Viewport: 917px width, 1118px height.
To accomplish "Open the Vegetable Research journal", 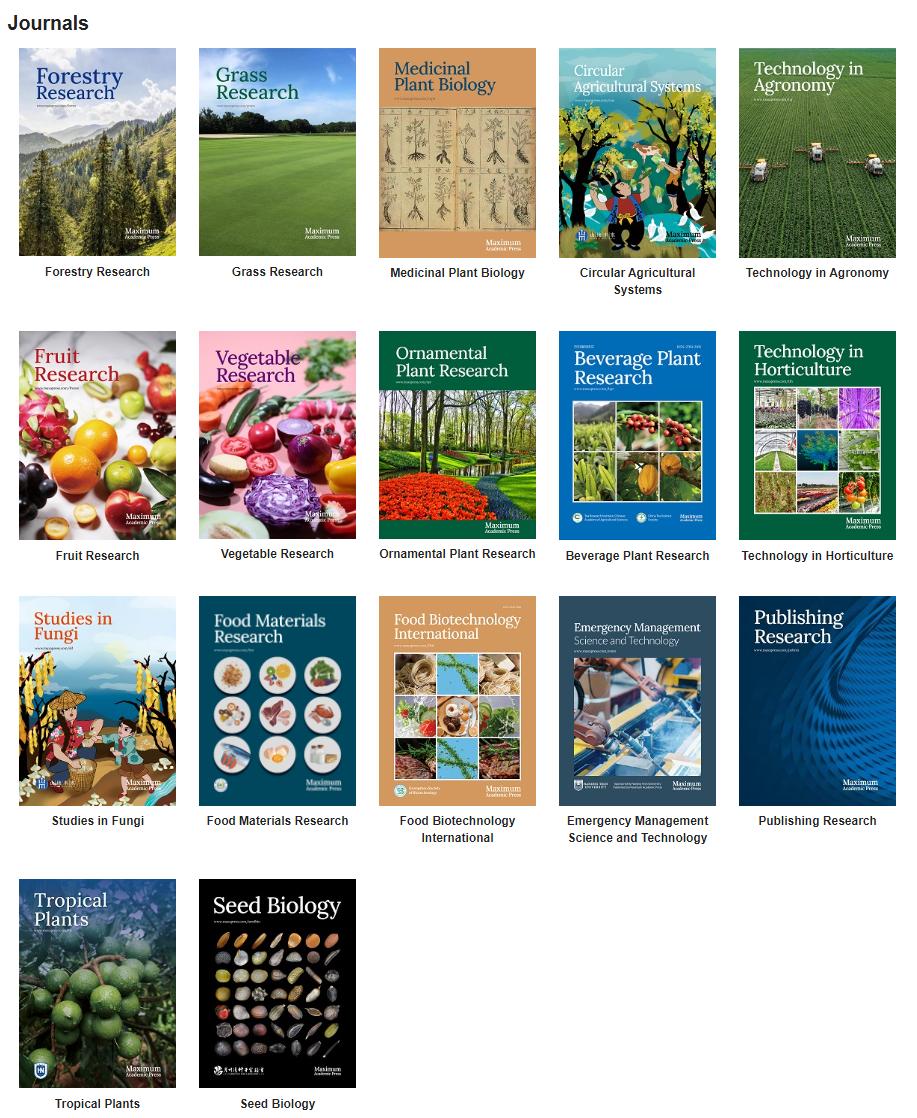I will click(x=277, y=435).
